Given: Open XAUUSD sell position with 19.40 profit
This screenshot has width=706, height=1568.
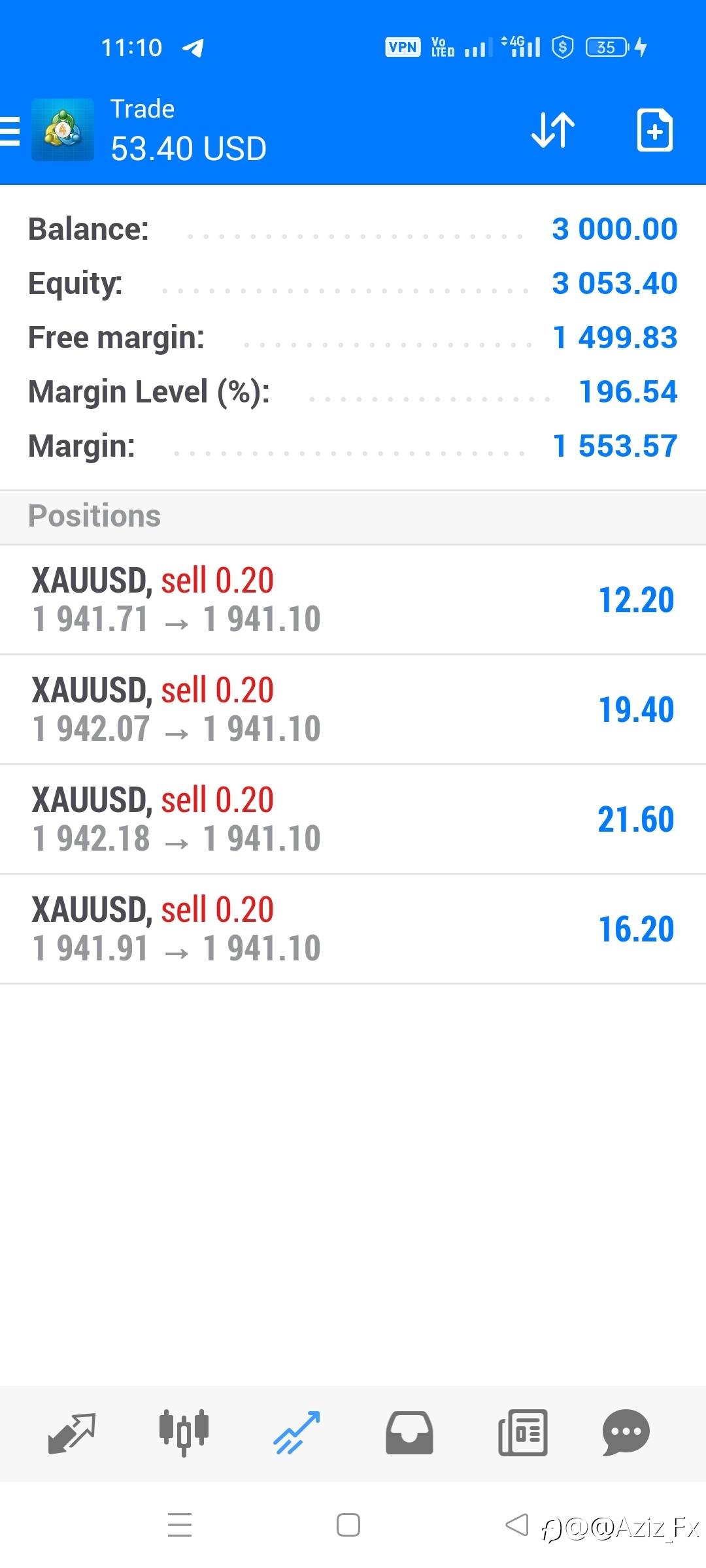Looking at the screenshot, I should coord(353,710).
